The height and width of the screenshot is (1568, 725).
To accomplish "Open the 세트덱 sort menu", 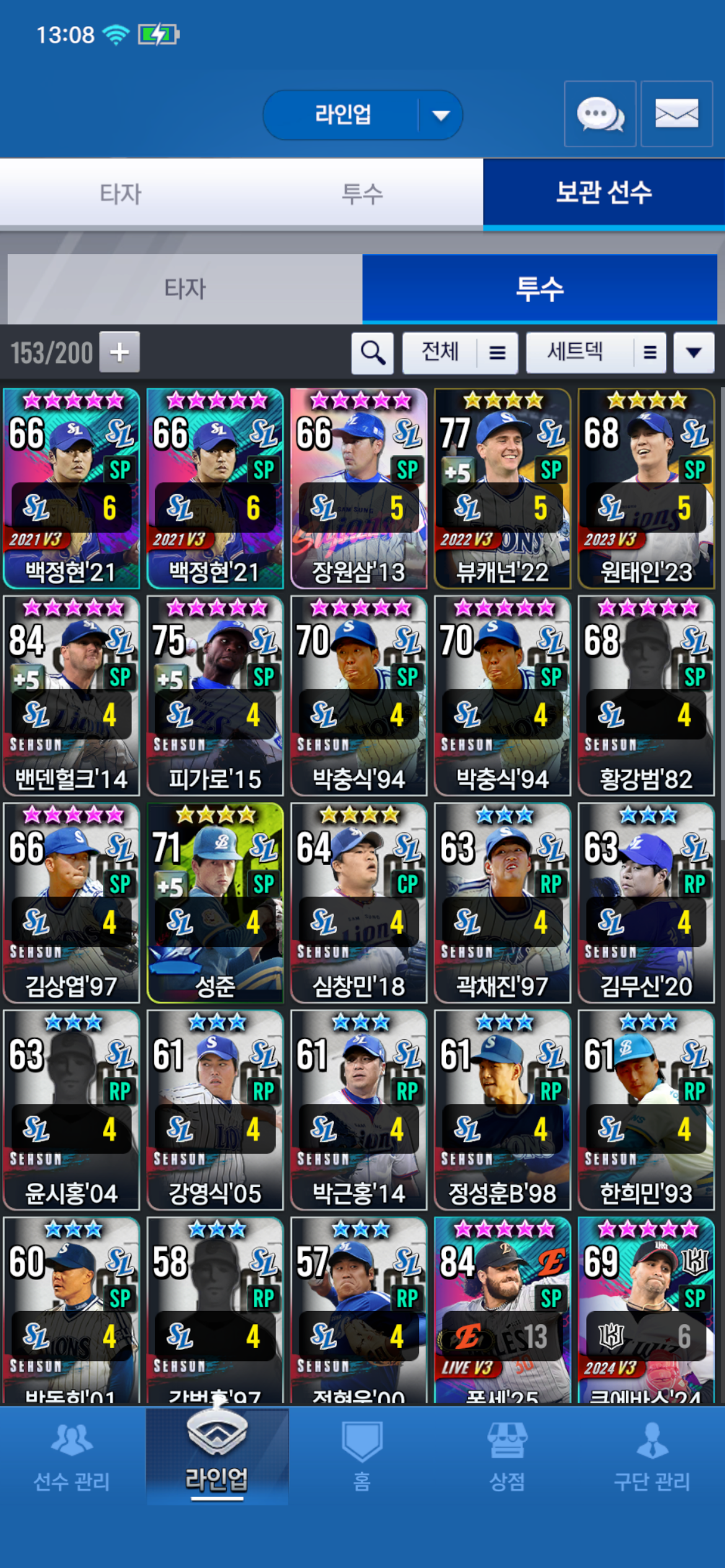I will 595,353.
